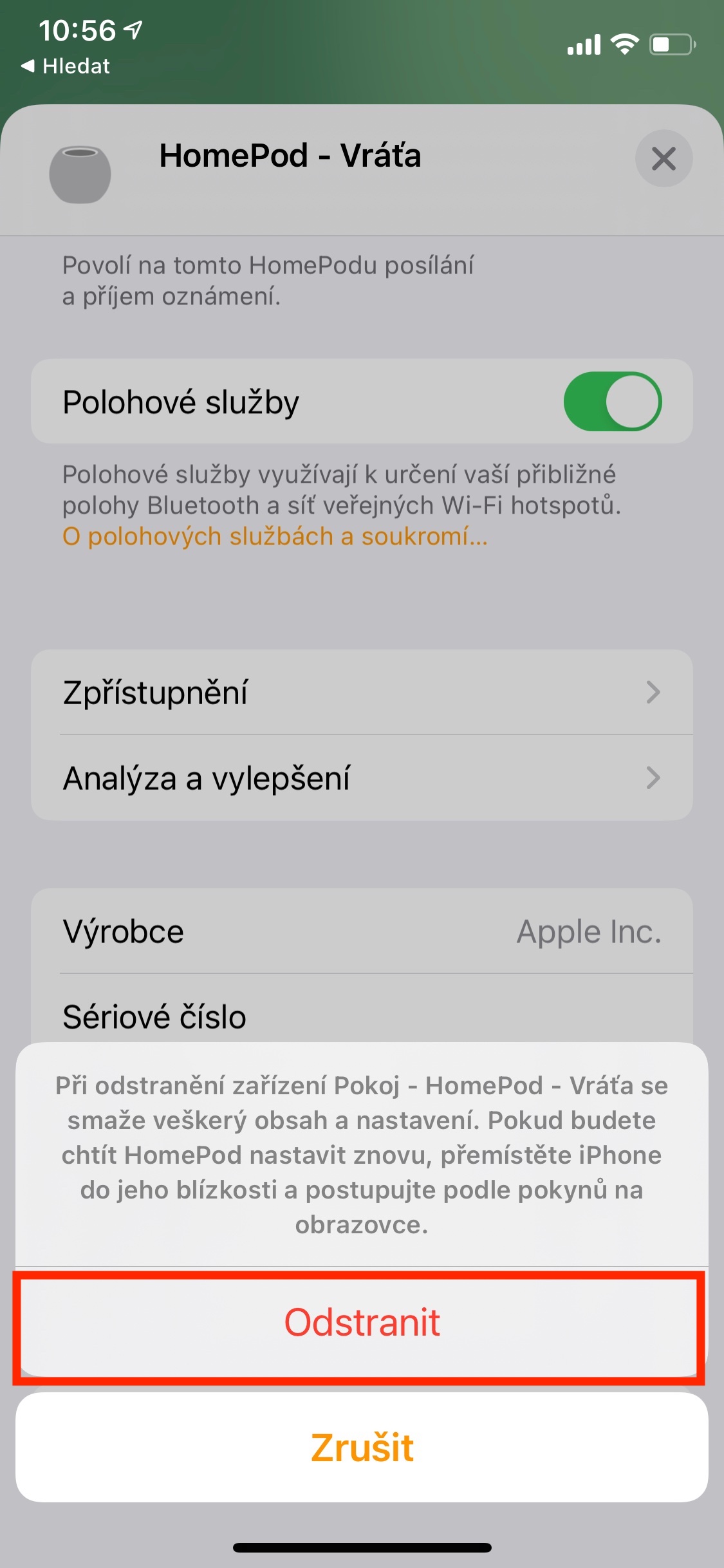Cancel removal by tapping Zrušit

362,1448
